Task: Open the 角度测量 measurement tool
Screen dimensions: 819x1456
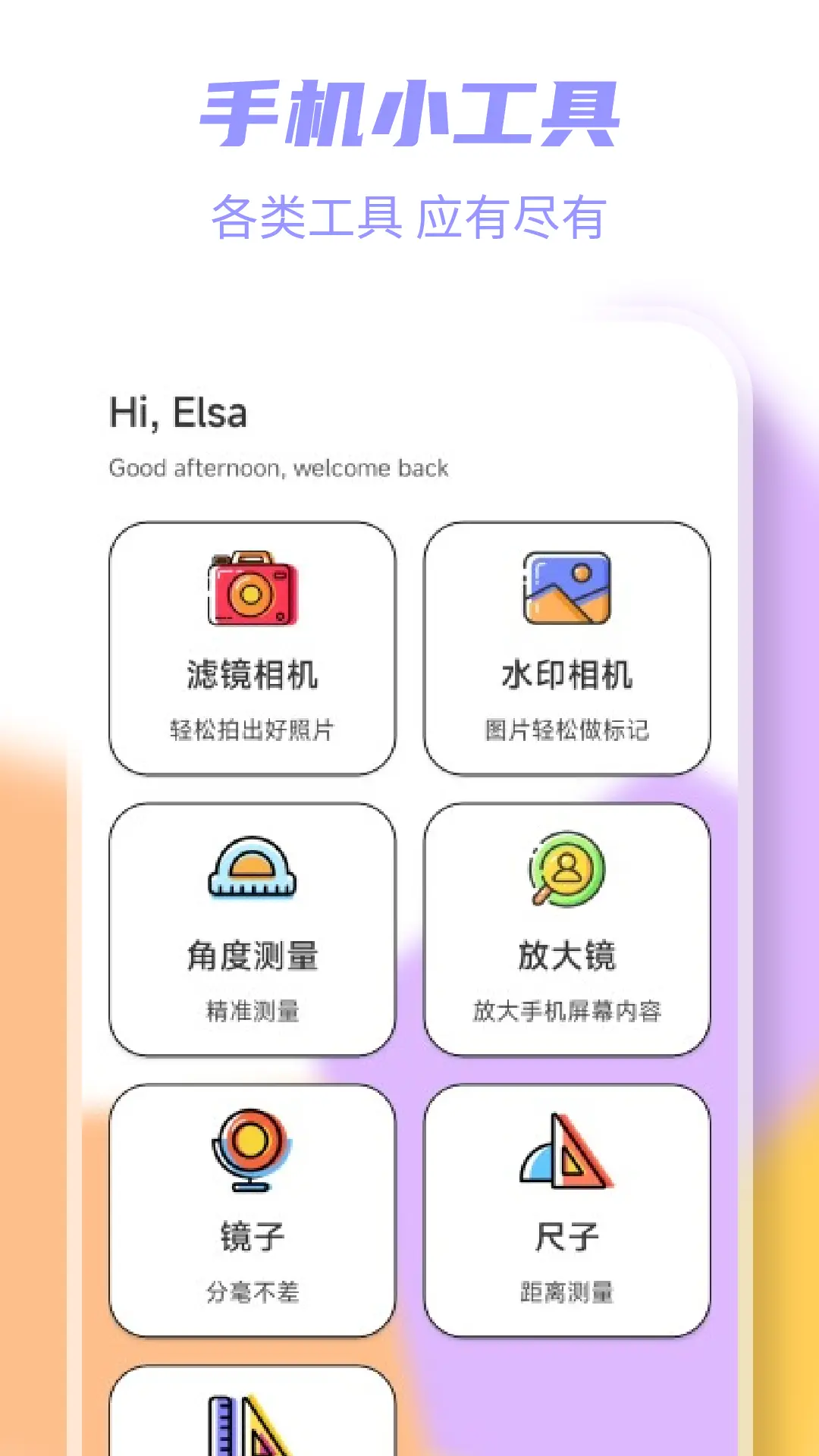Action: [250, 929]
